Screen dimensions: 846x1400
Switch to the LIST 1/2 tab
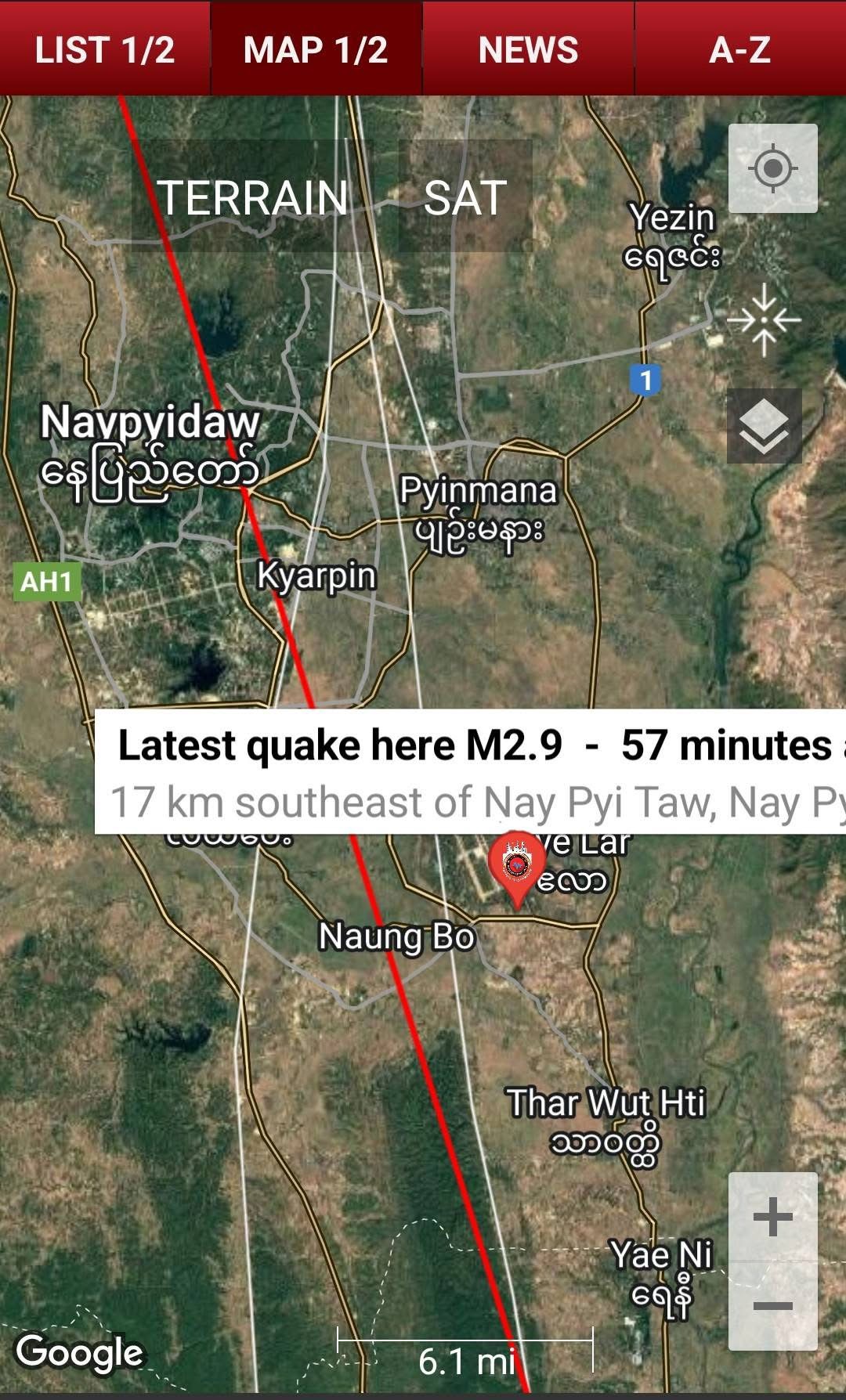(x=105, y=49)
